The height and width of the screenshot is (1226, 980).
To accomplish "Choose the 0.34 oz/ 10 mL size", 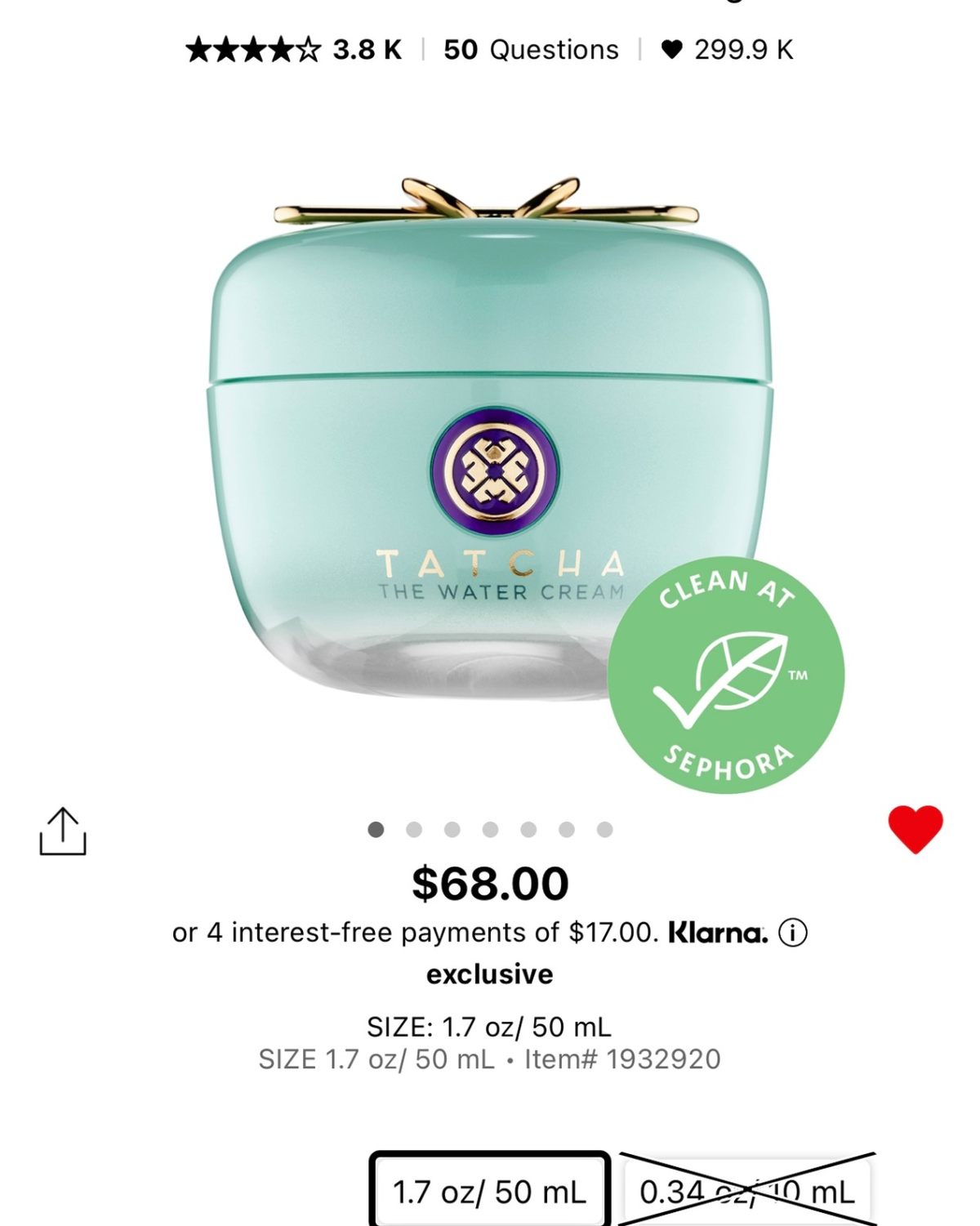I will point(747,1192).
